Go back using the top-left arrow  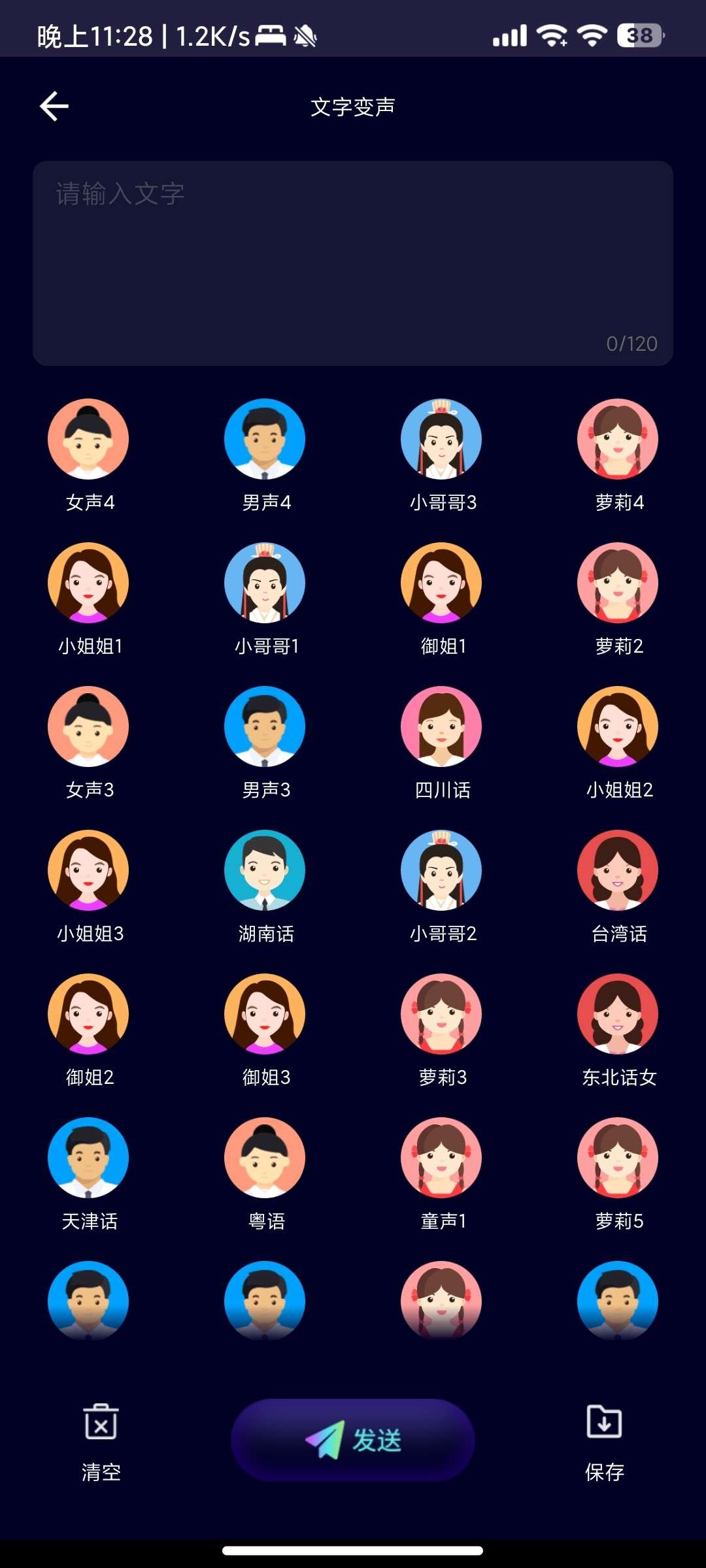54,106
